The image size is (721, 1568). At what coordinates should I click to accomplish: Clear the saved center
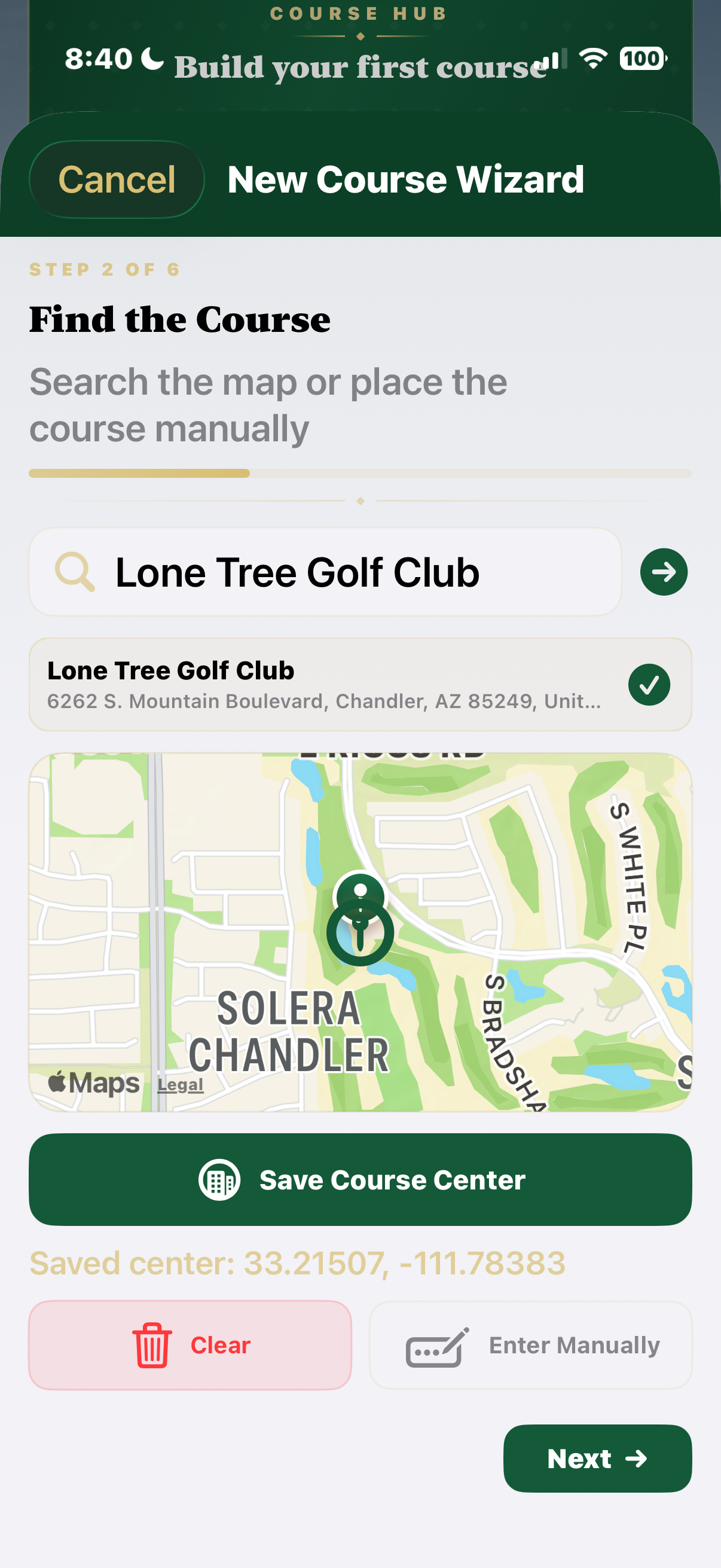(190, 1344)
